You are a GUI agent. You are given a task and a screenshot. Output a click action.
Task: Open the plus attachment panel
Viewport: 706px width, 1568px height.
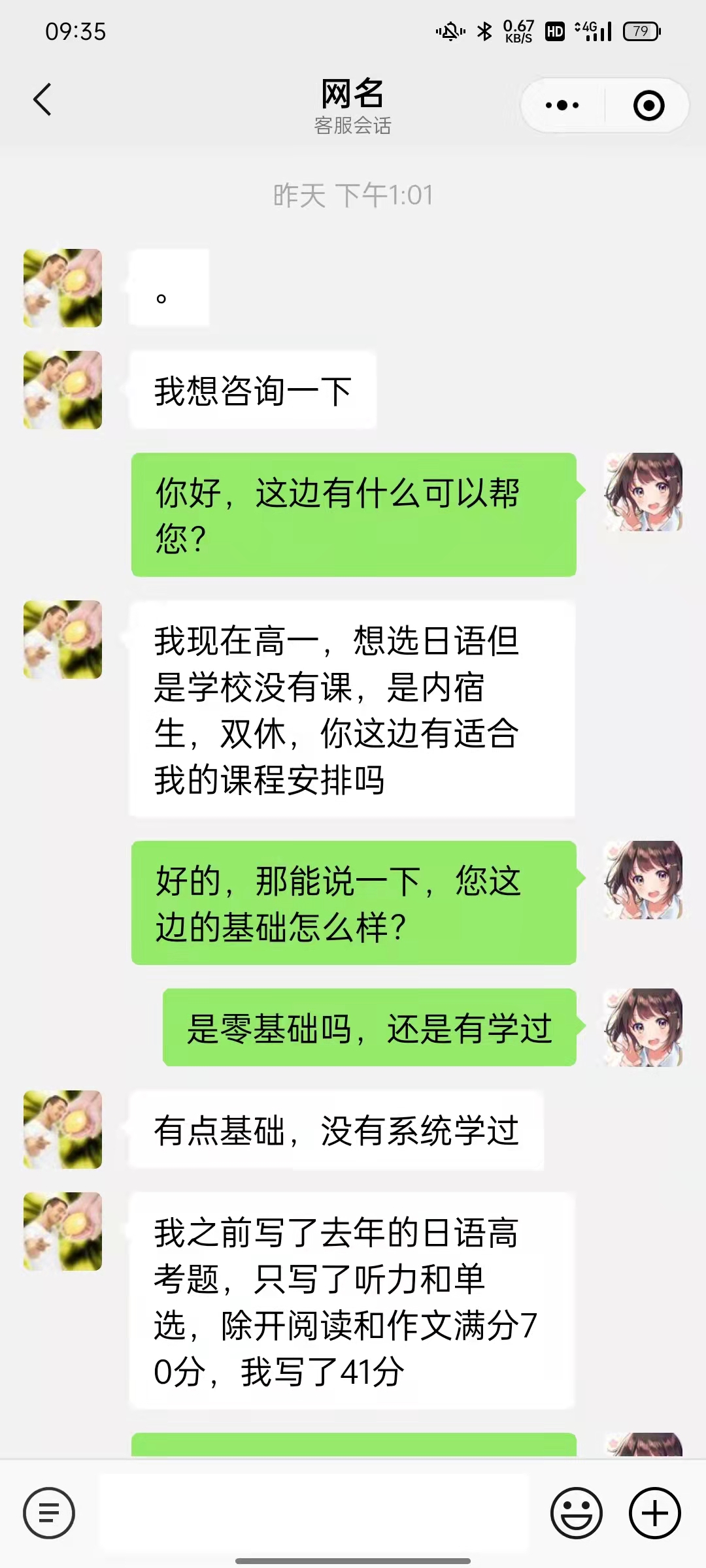tap(654, 1512)
